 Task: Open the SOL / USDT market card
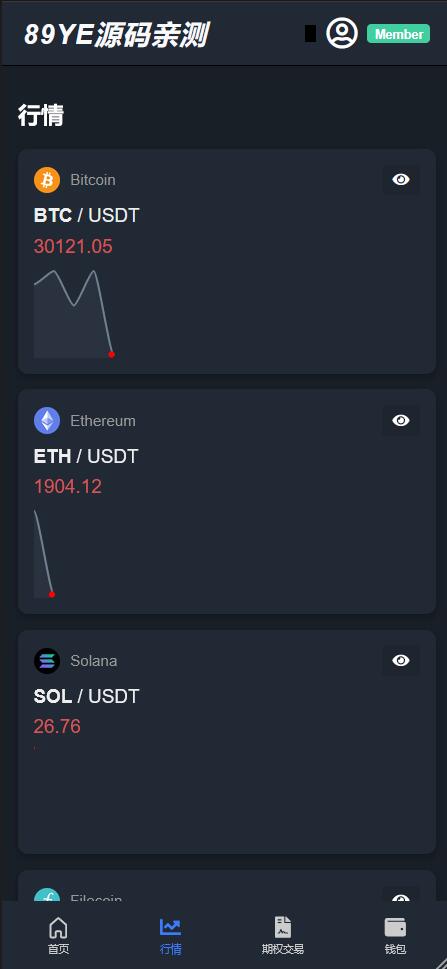[x=227, y=742]
